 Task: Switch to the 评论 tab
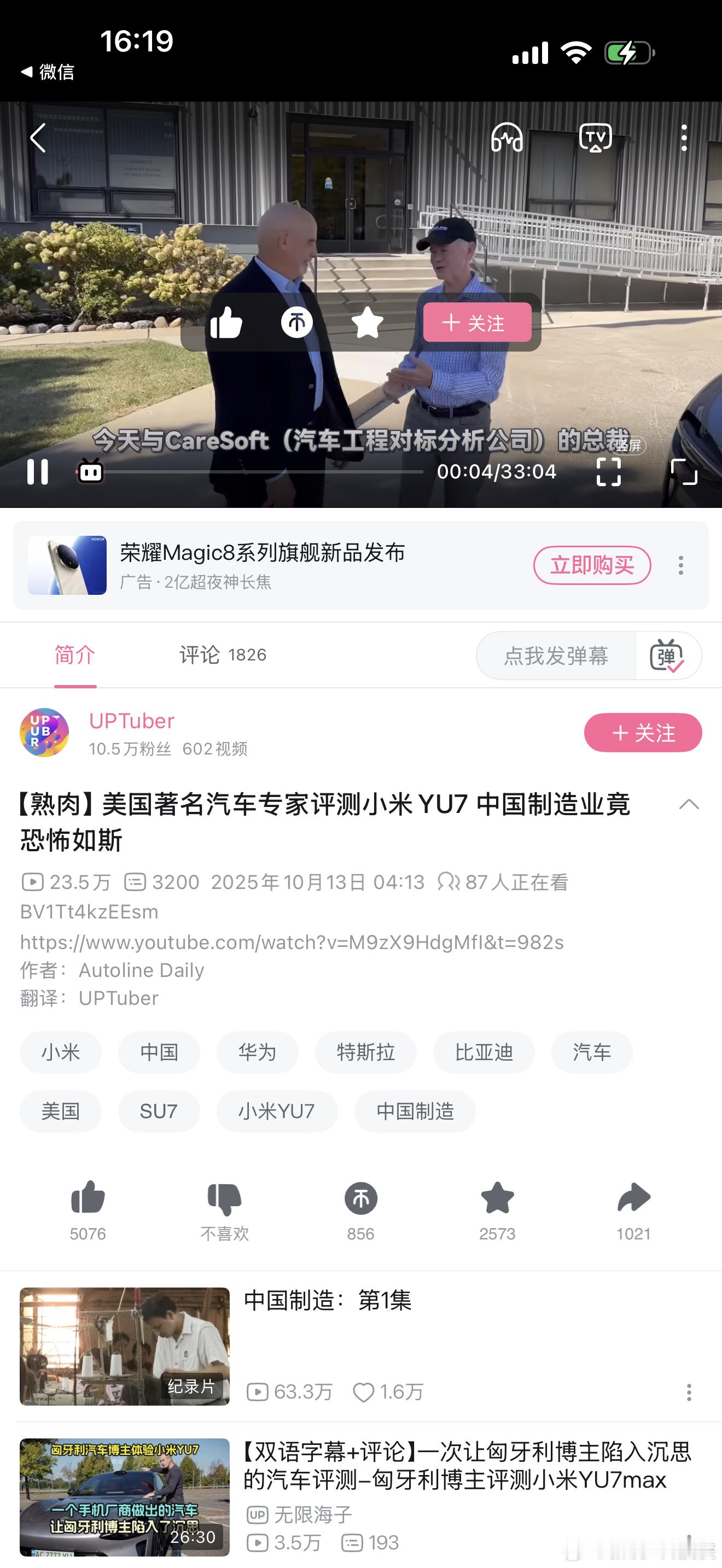pyautogui.click(x=222, y=655)
